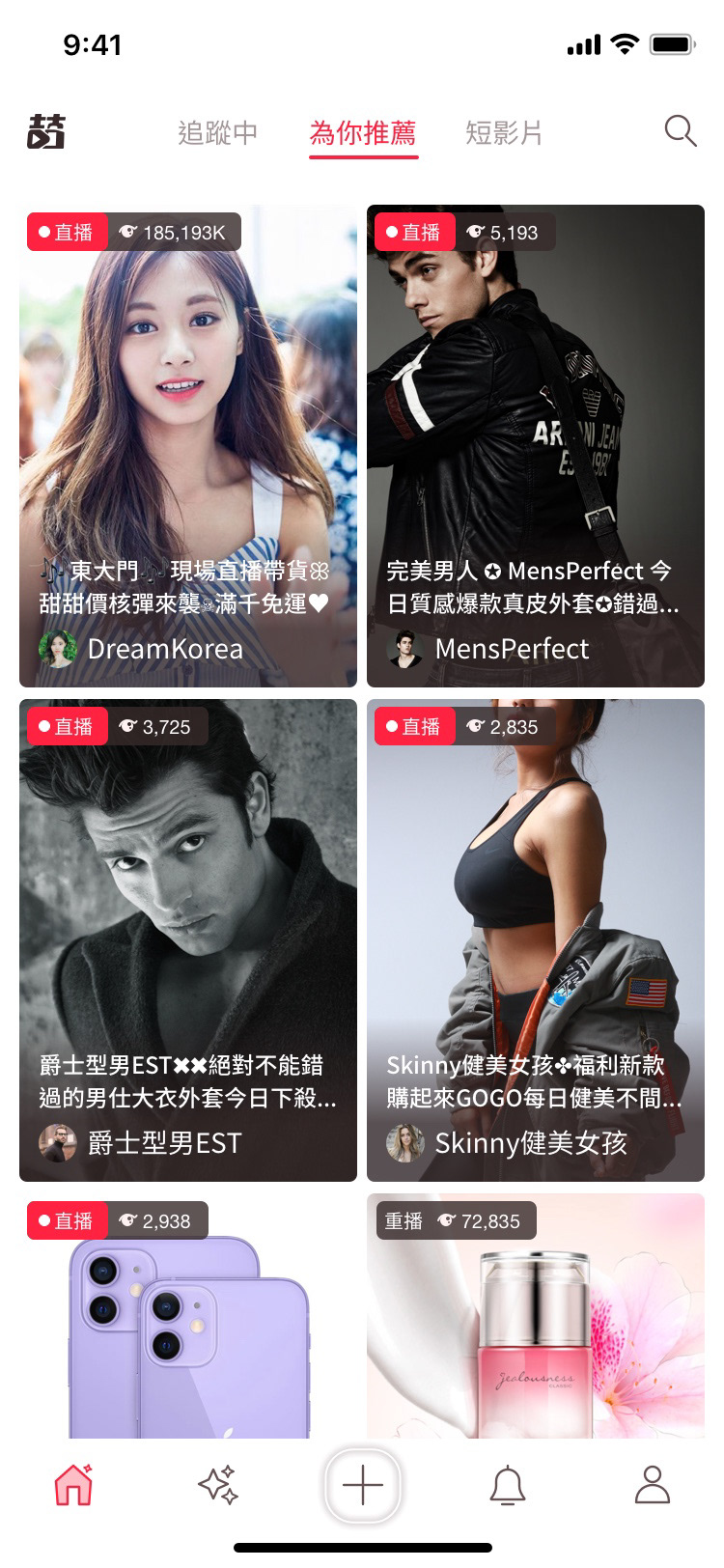The width and height of the screenshot is (724, 1568).
Task: Open the notifications bell
Action: (508, 1484)
